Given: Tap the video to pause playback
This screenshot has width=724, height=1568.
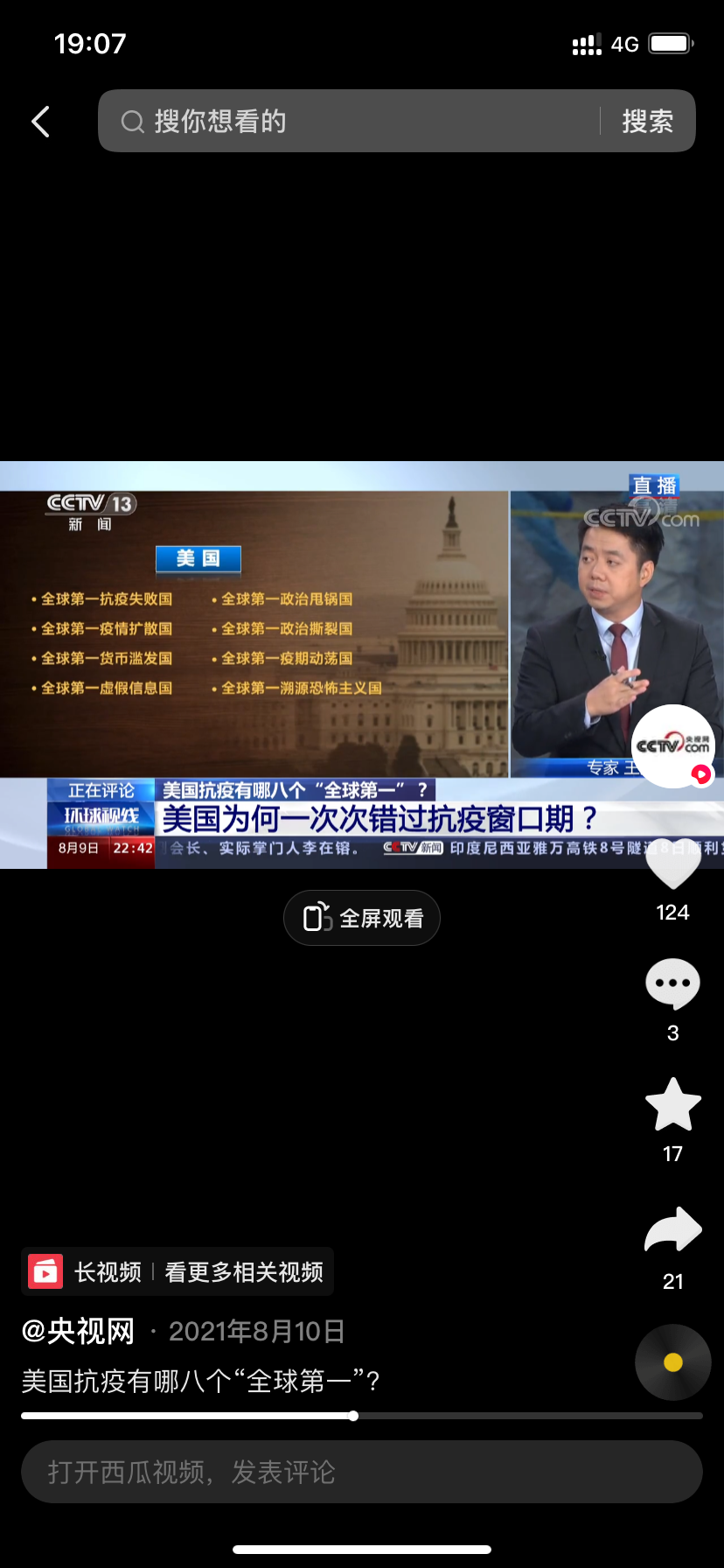Looking at the screenshot, I should (262, 647).
